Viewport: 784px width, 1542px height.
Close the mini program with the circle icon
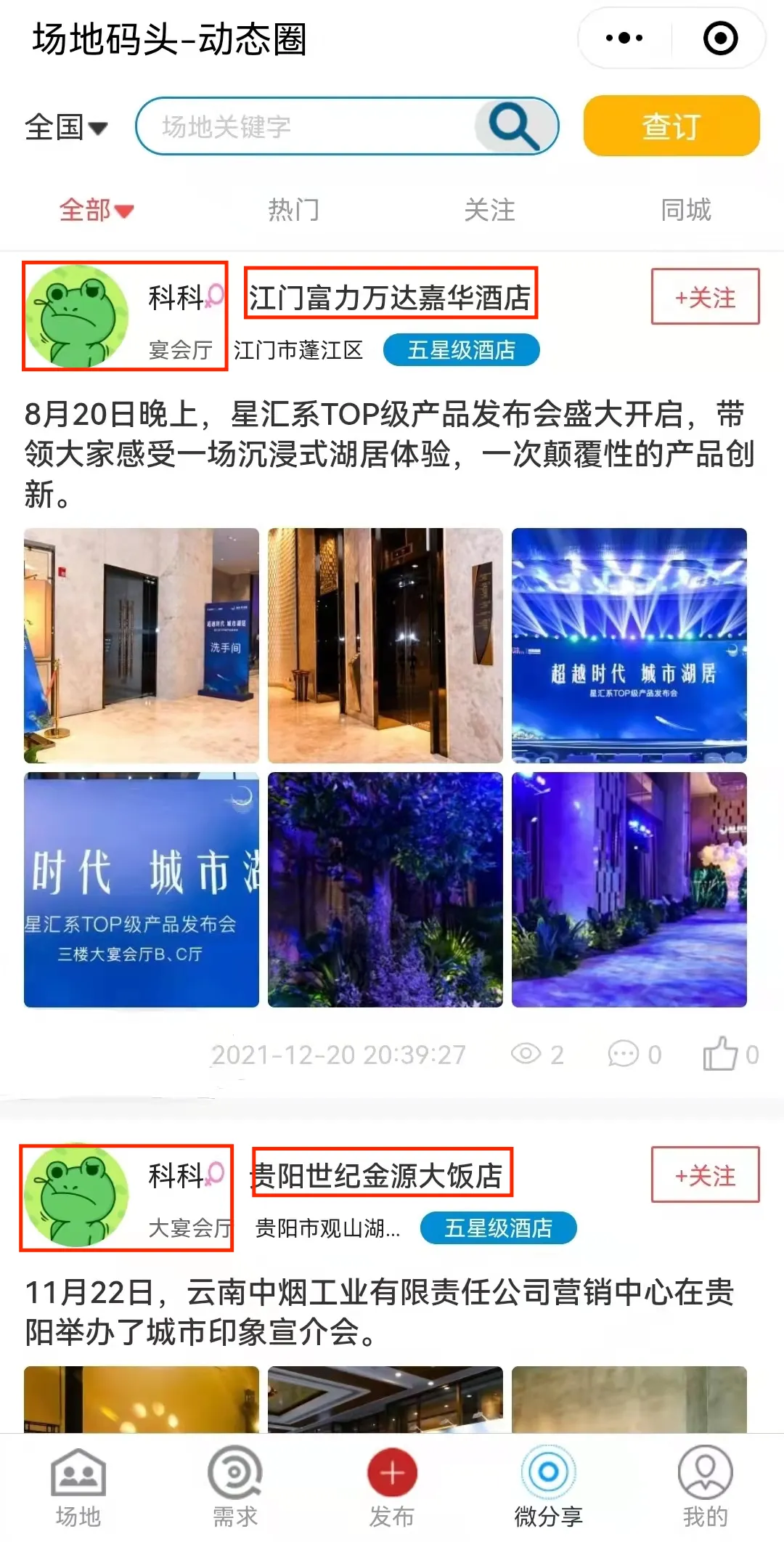720,38
